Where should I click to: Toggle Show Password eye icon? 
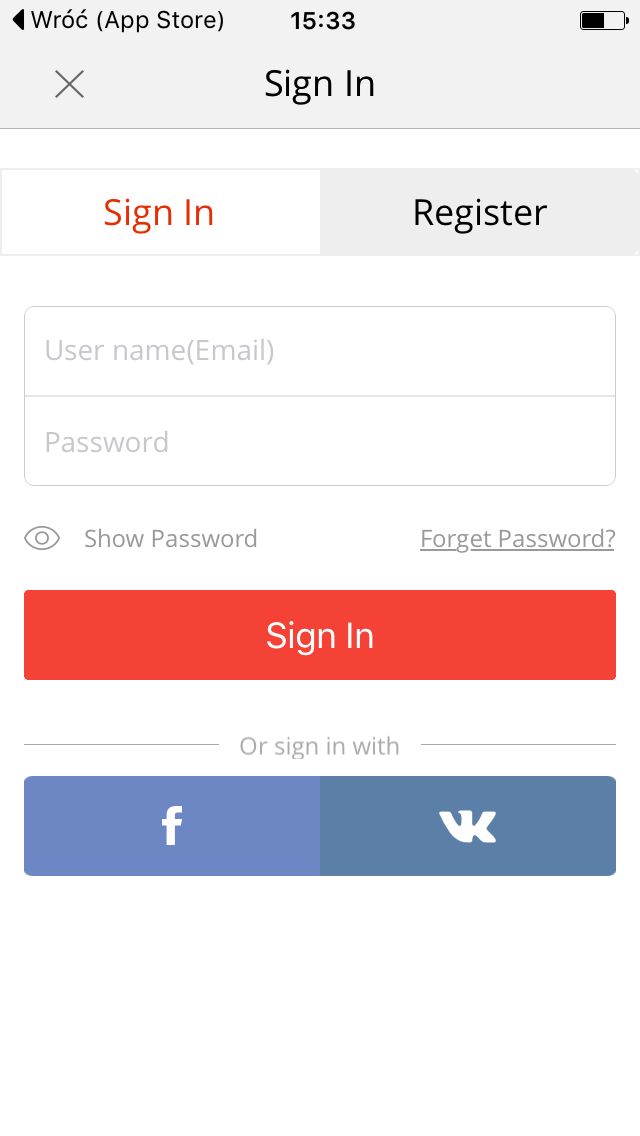click(x=42, y=538)
